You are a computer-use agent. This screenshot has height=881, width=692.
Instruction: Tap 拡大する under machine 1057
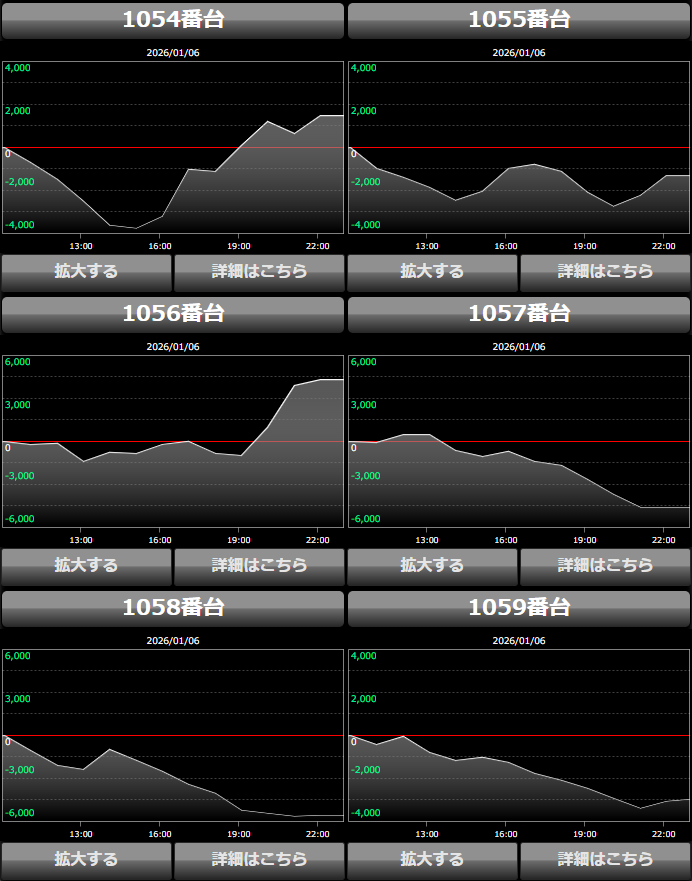click(432, 565)
